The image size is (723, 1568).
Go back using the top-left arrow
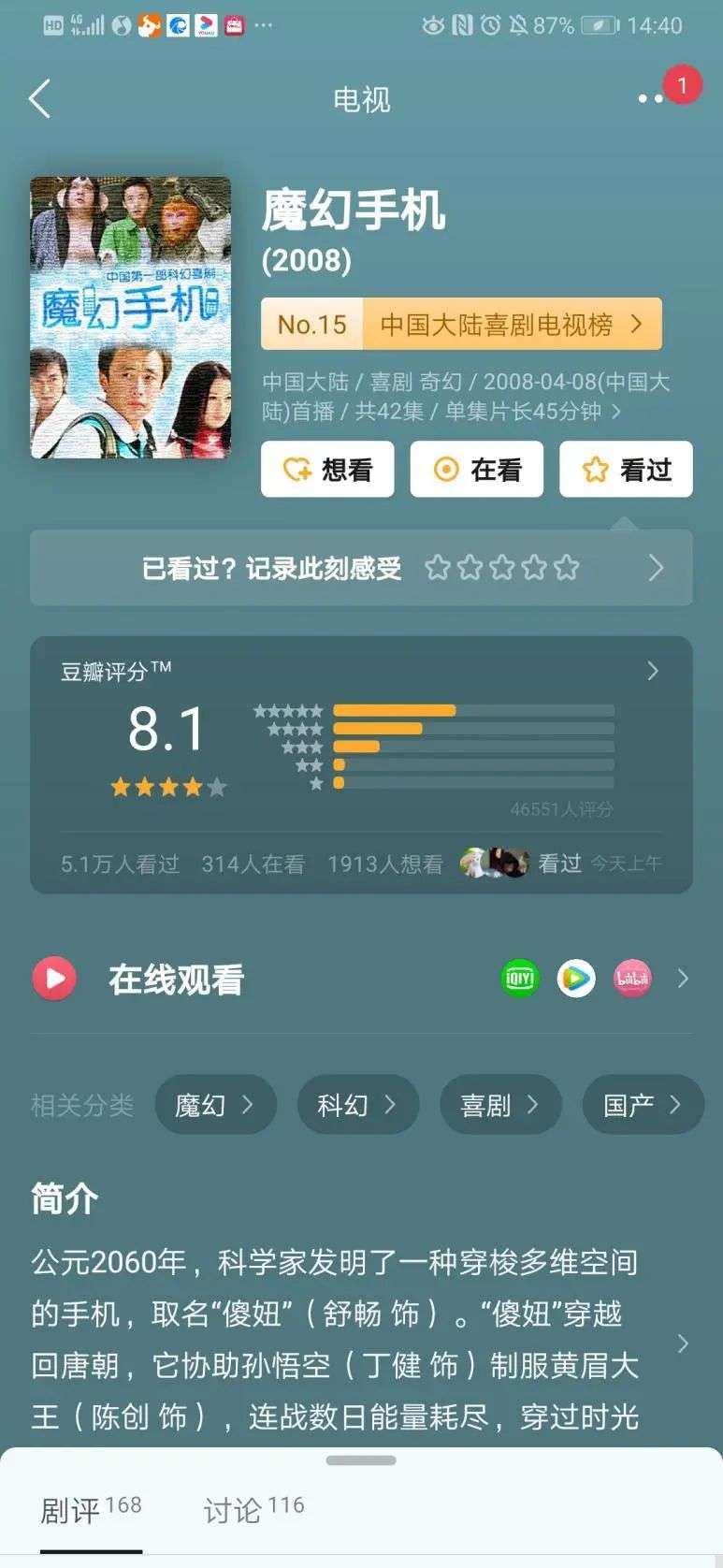click(x=39, y=99)
